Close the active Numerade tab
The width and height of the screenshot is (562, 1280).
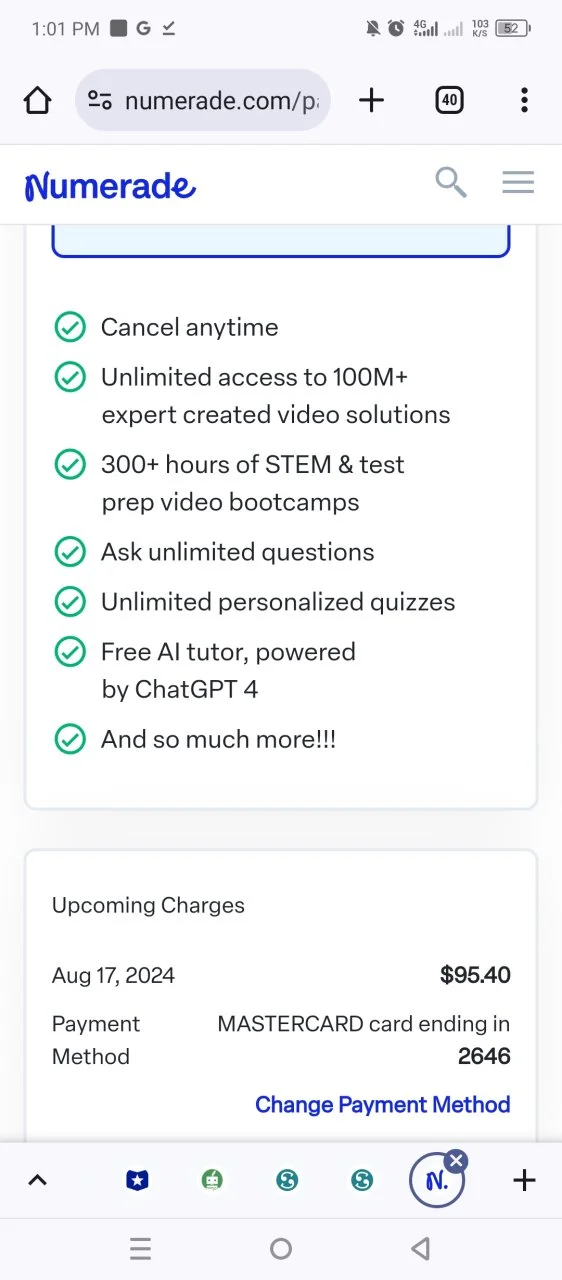(456, 1161)
